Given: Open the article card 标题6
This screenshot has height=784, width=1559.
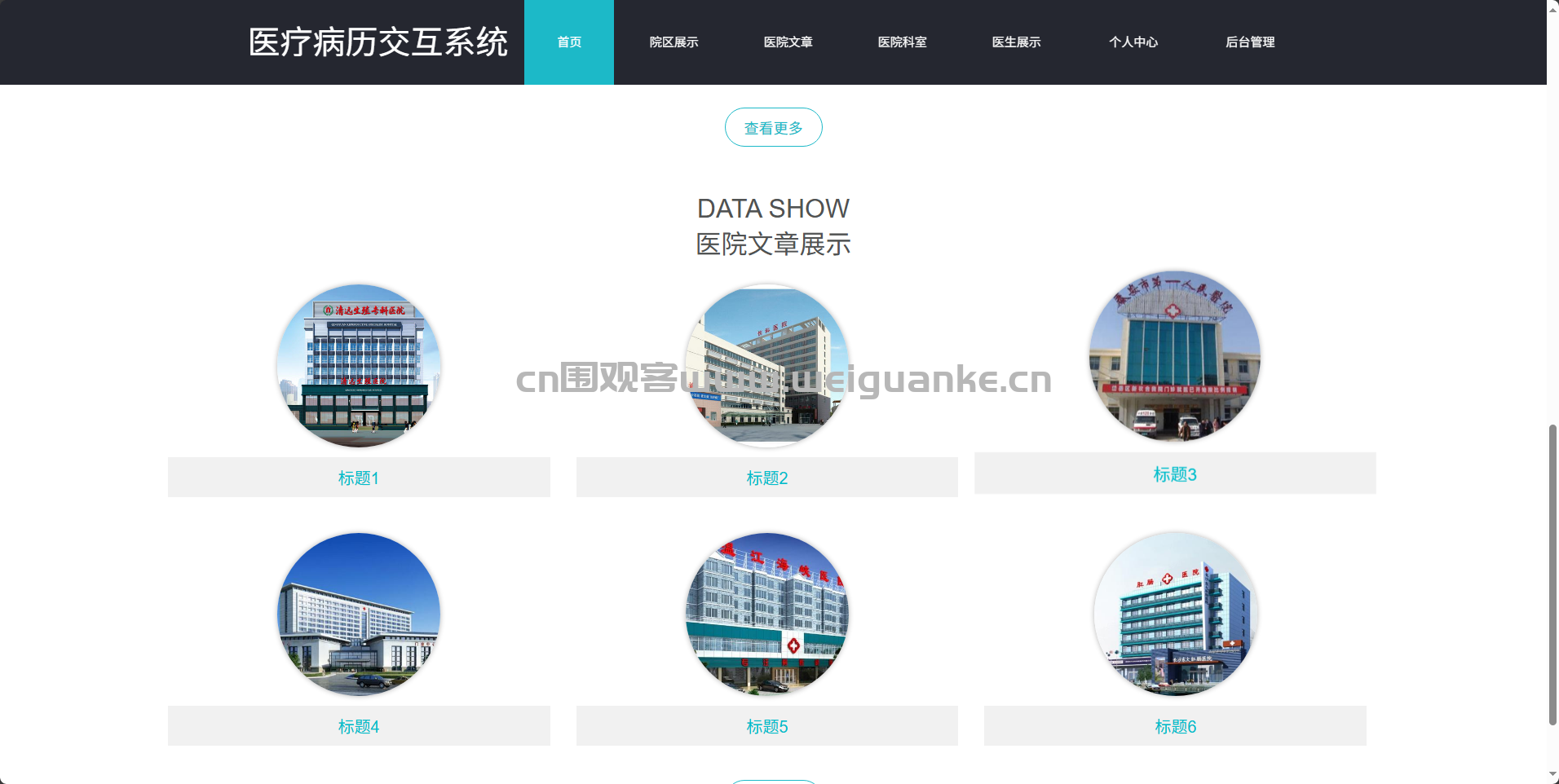Looking at the screenshot, I should (1175, 726).
